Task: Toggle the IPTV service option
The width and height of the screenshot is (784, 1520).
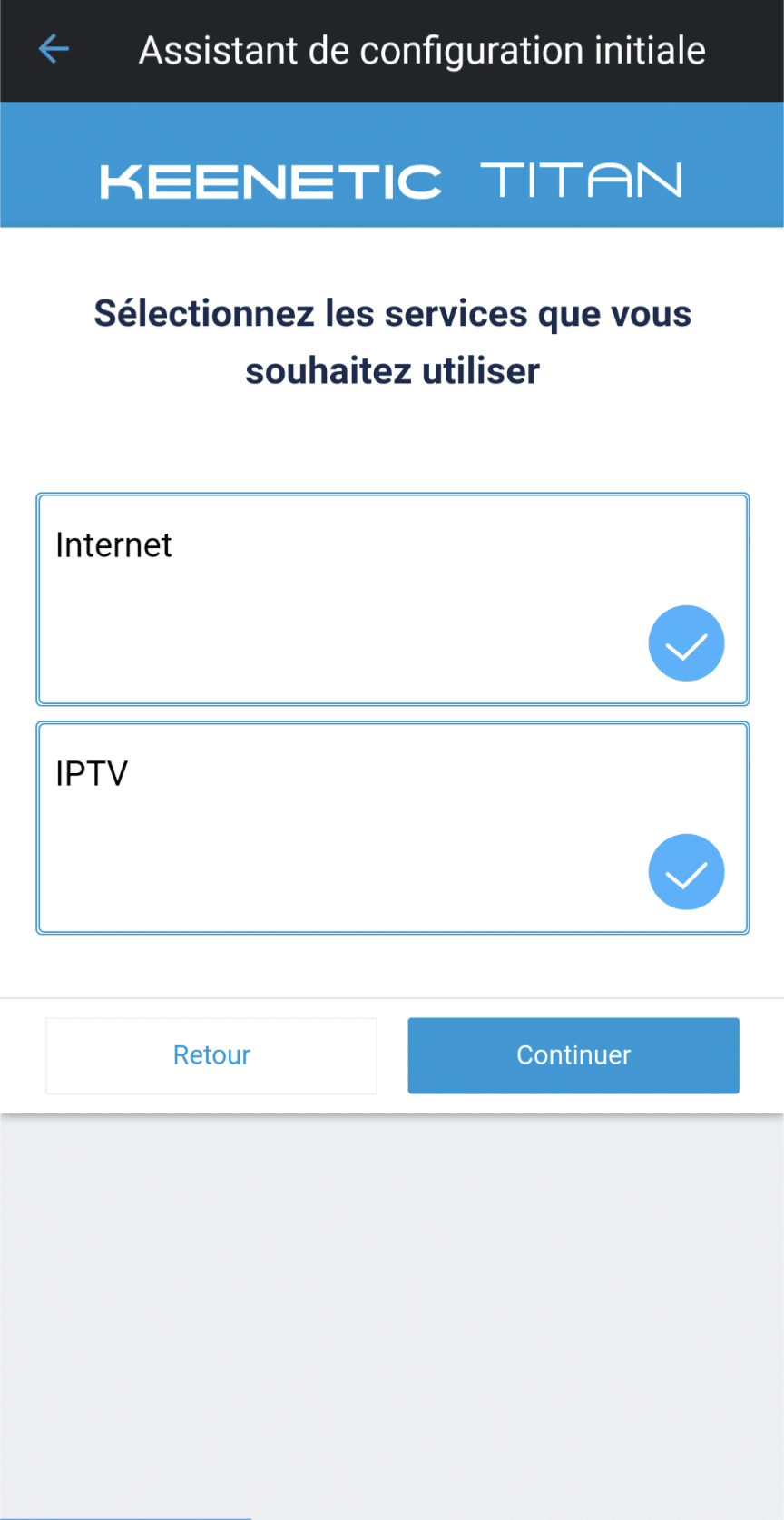Action: click(392, 828)
